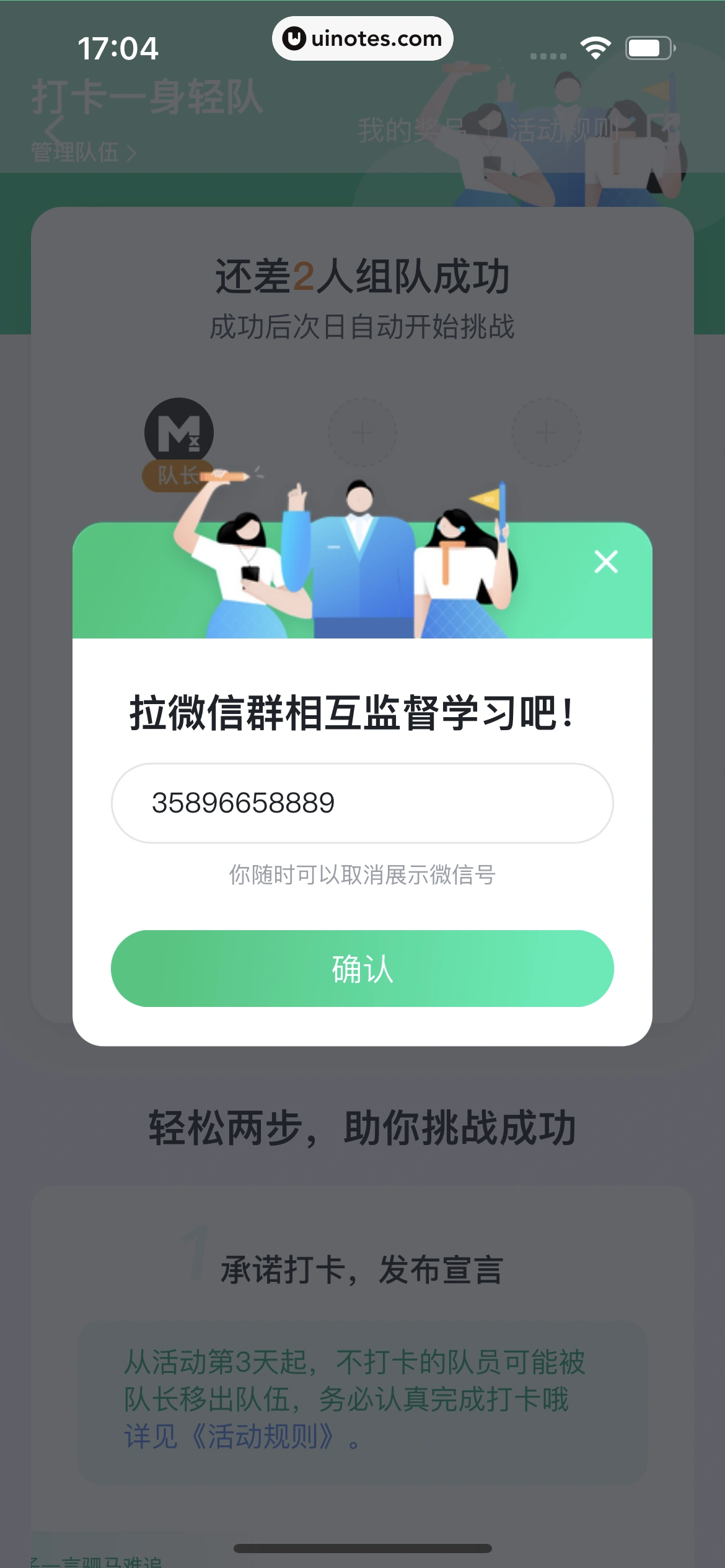The width and height of the screenshot is (725, 1568).
Task: Close the WeChat group popup
Action: (x=605, y=562)
